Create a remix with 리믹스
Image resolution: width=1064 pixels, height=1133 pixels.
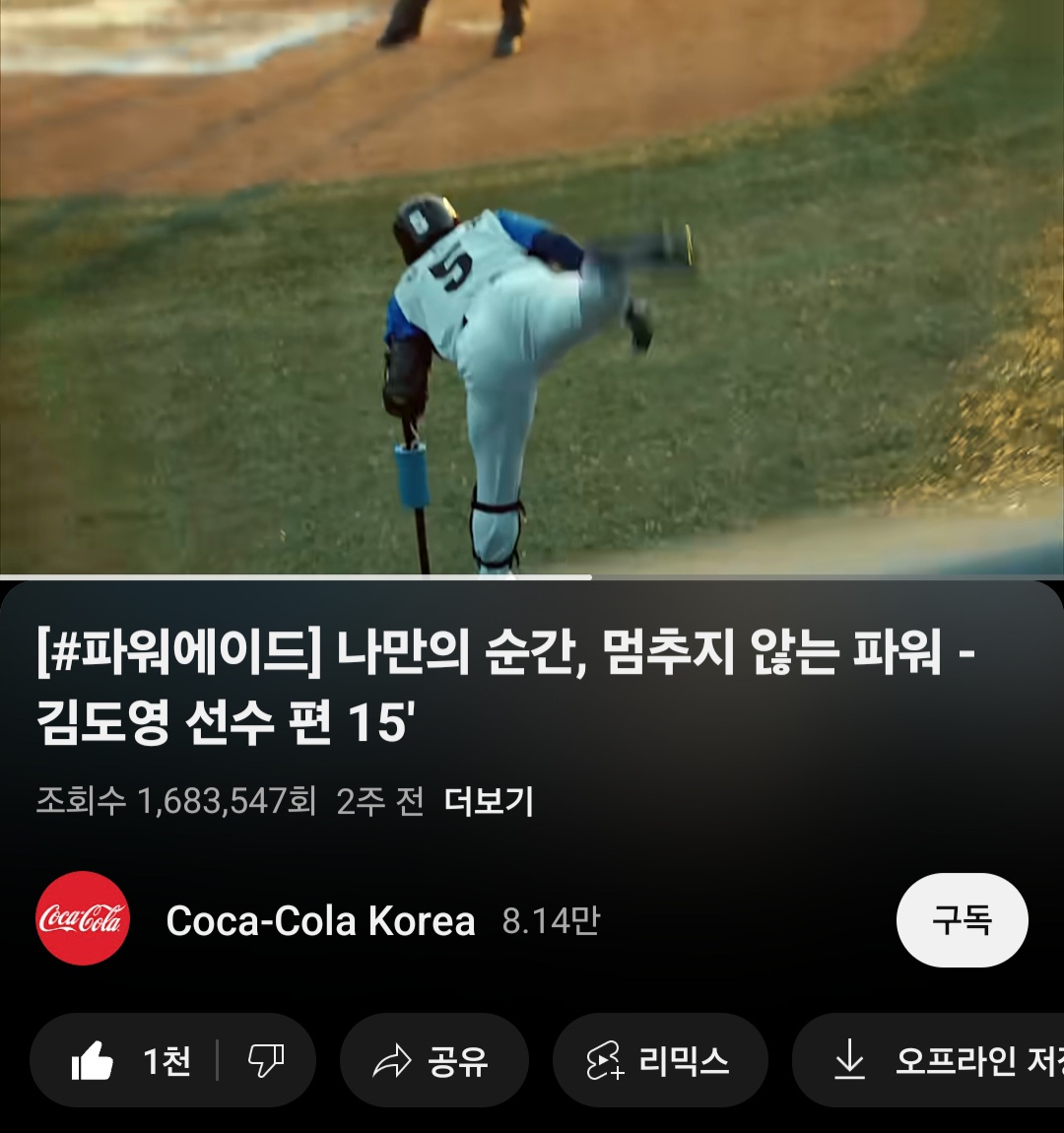coord(659,1061)
